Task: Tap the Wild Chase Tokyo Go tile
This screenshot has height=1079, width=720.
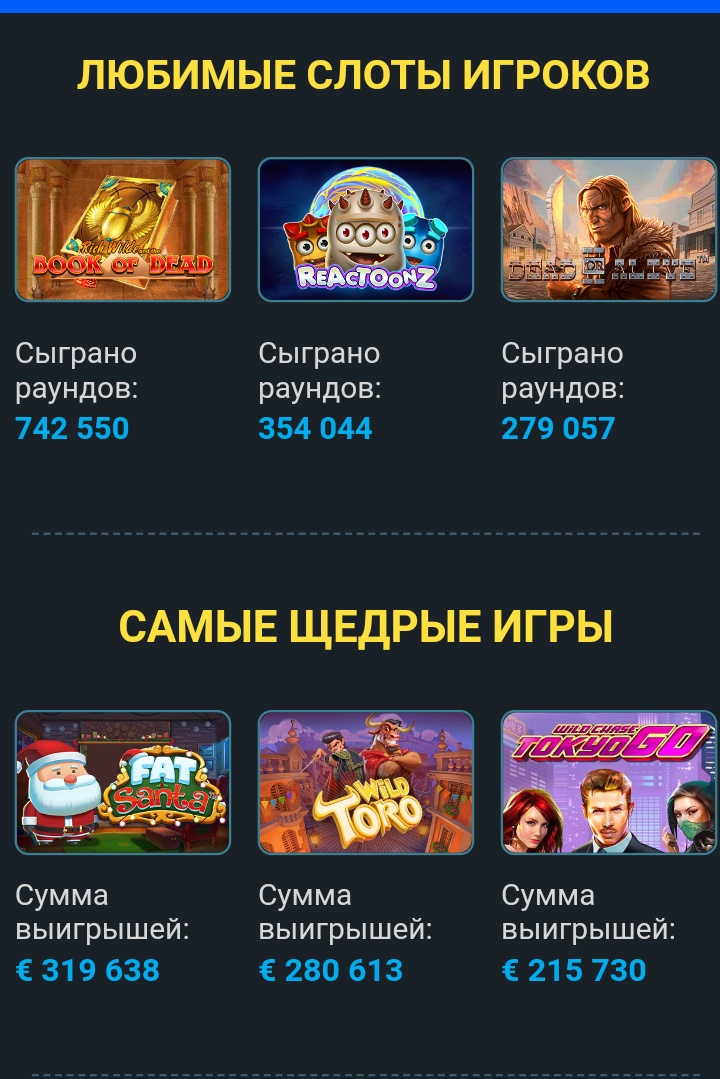Action: [609, 782]
